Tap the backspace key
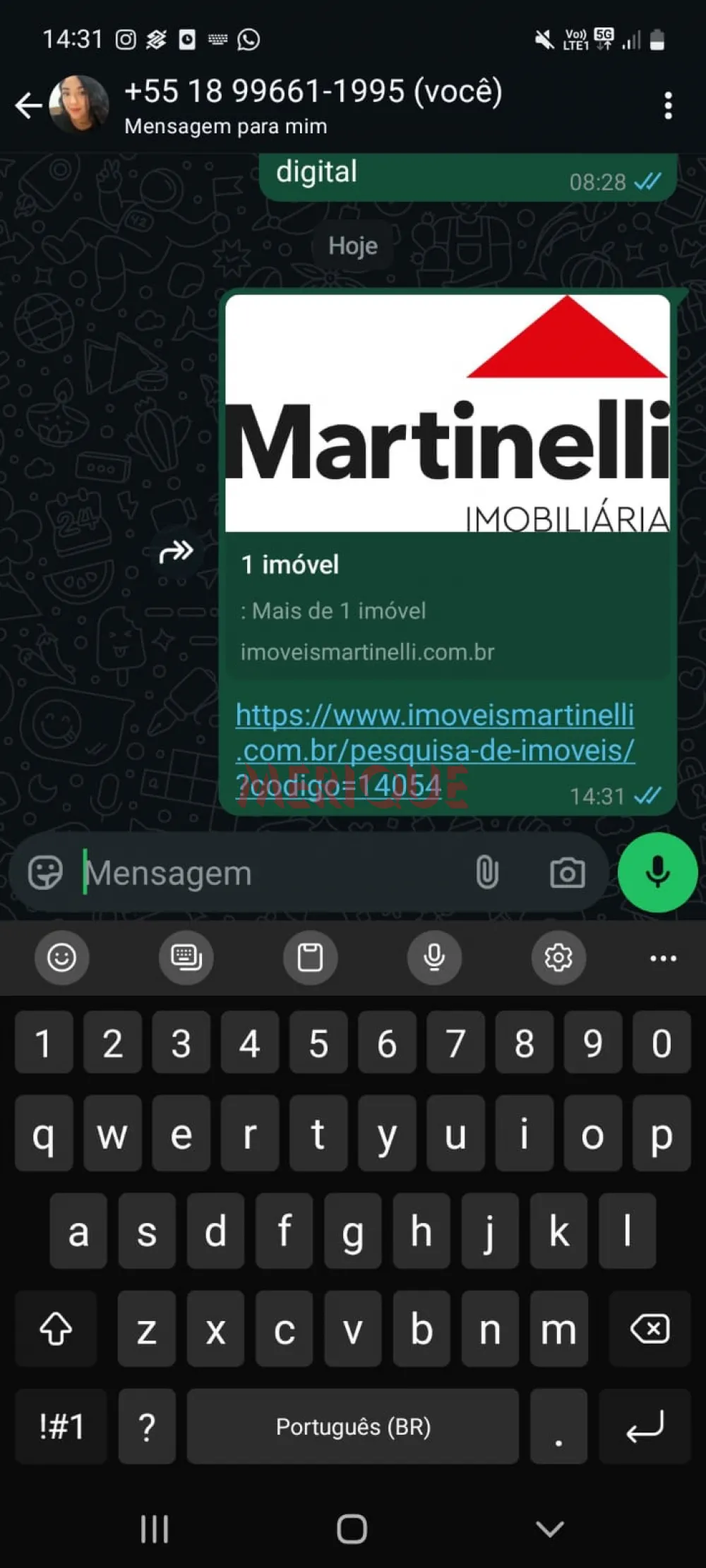The height and width of the screenshot is (1568, 706). tap(649, 1329)
